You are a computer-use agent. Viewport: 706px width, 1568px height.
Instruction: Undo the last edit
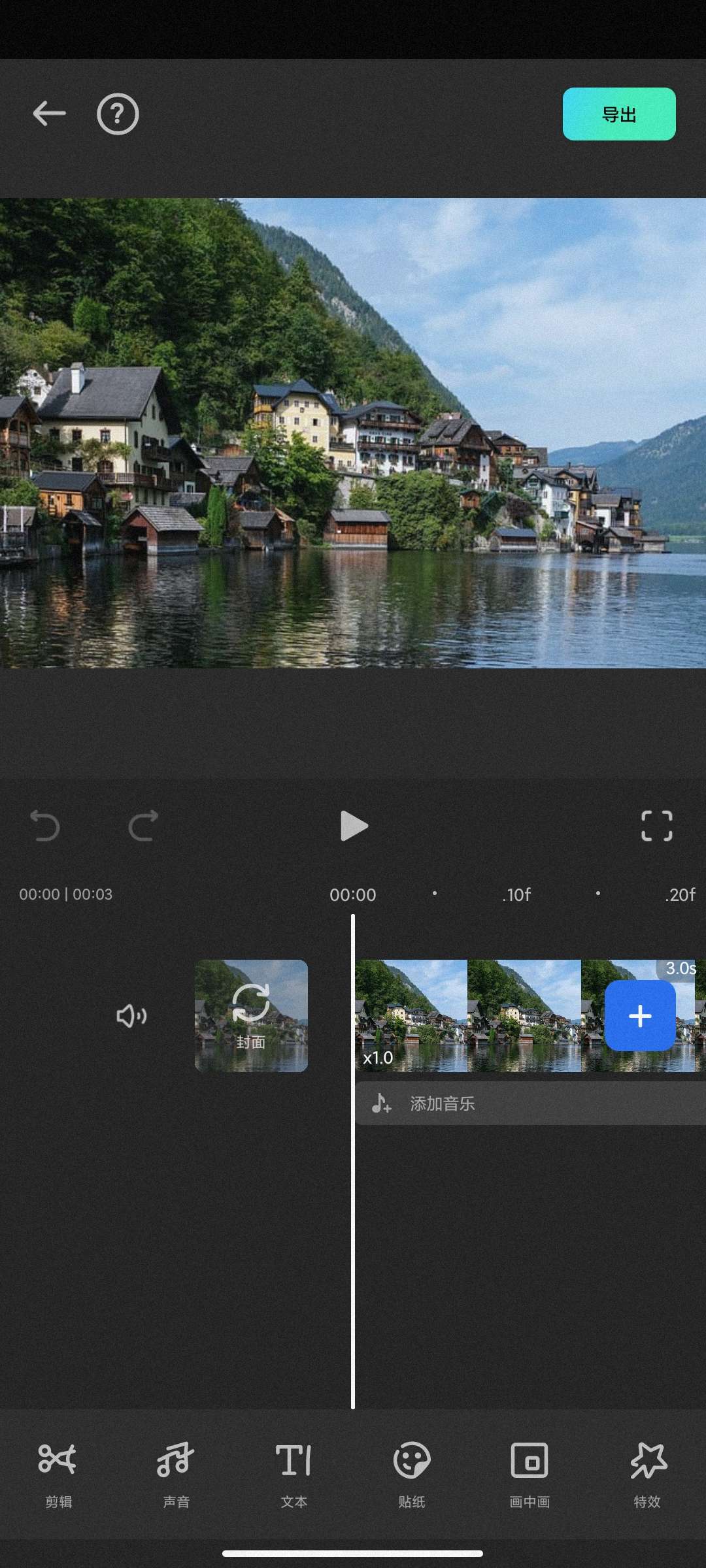click(45, 826)
